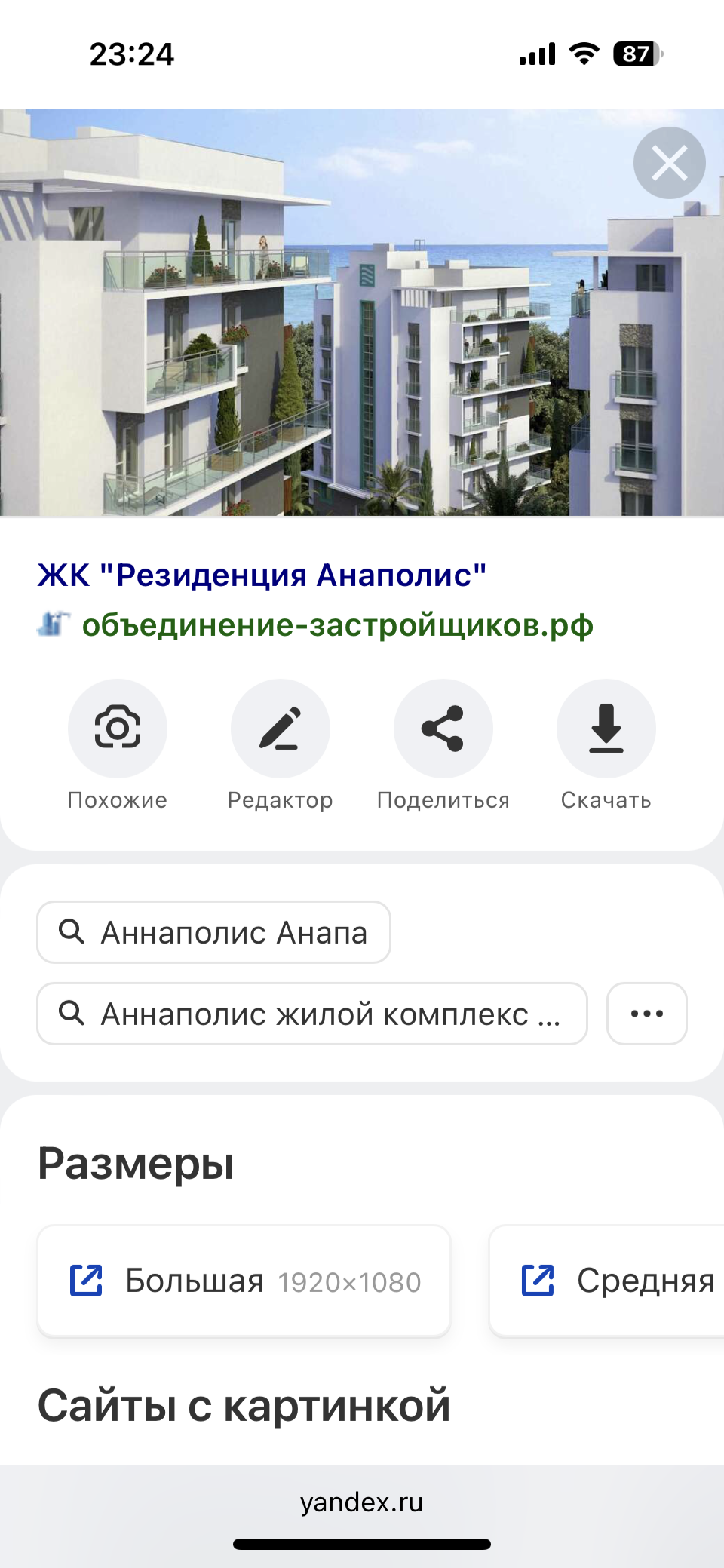Image resolution: width=724 pixels, height=1568 pixels.
Task: Share the image via Поделиться
Action: 443,729
